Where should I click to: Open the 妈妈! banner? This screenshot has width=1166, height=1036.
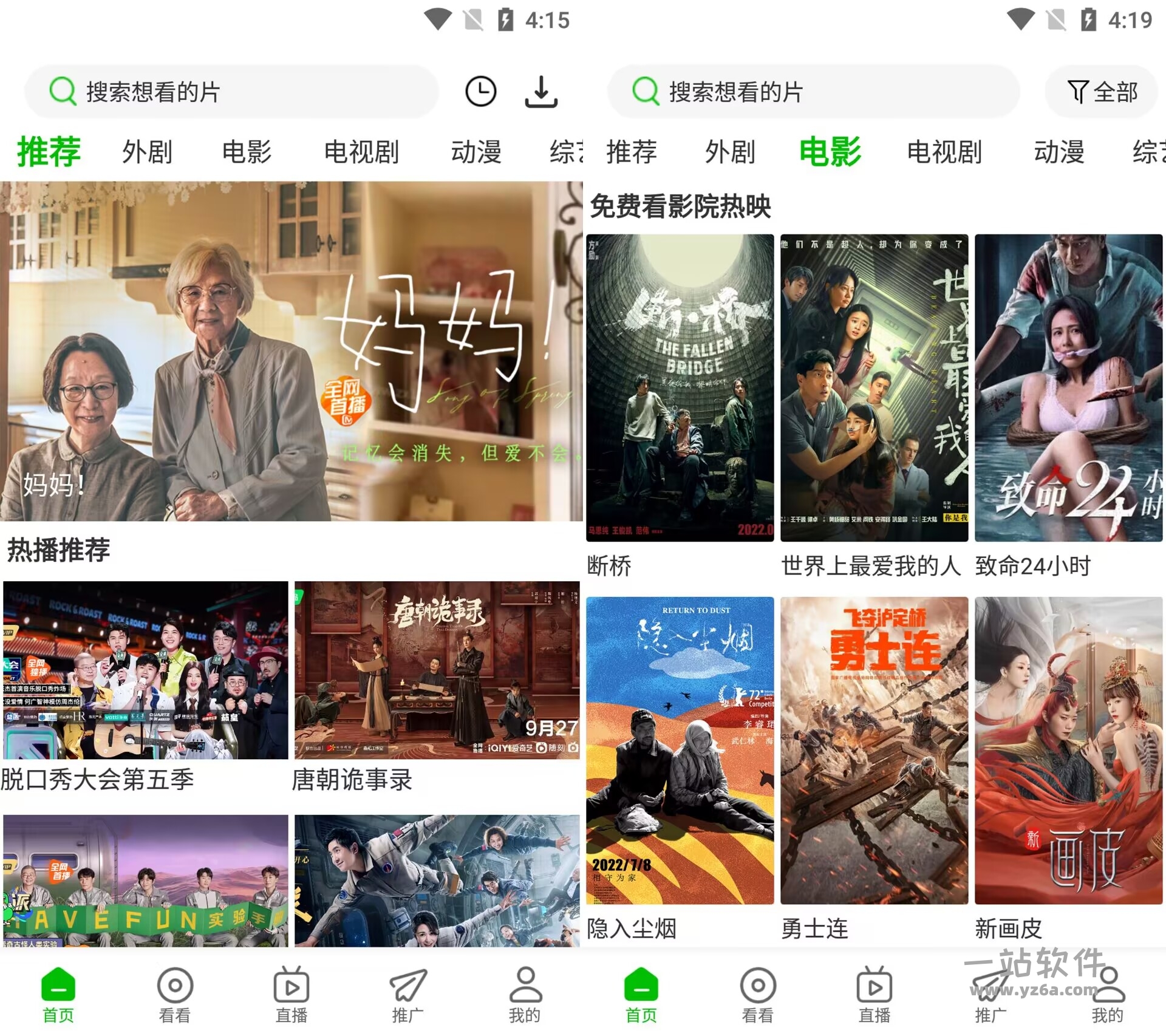coord(291,351)
